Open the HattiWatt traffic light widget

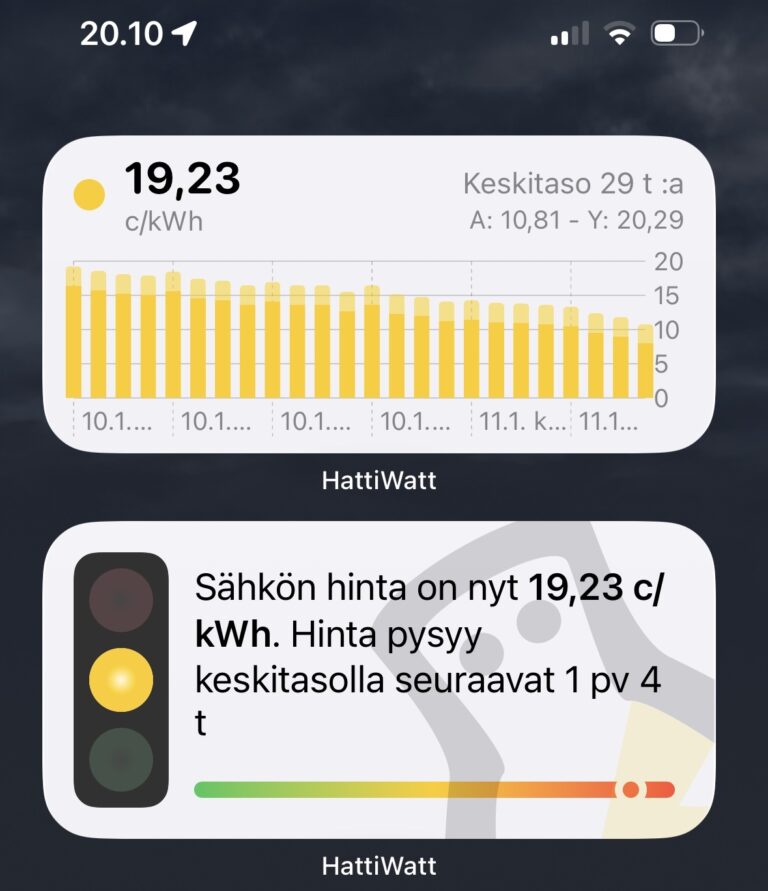[x=380, y=680]
